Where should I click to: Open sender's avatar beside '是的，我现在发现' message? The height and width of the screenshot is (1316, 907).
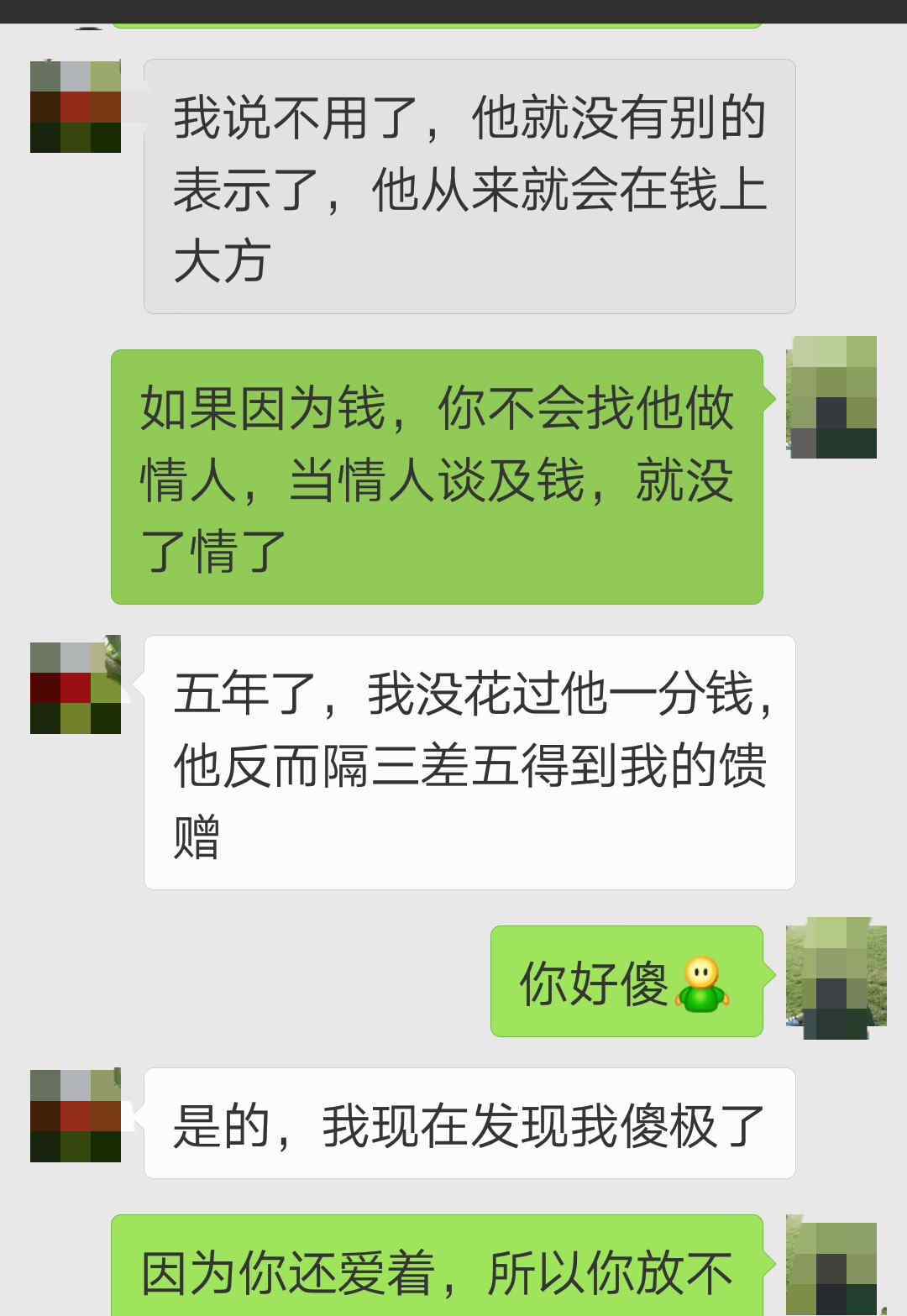tap(76, 1115)
